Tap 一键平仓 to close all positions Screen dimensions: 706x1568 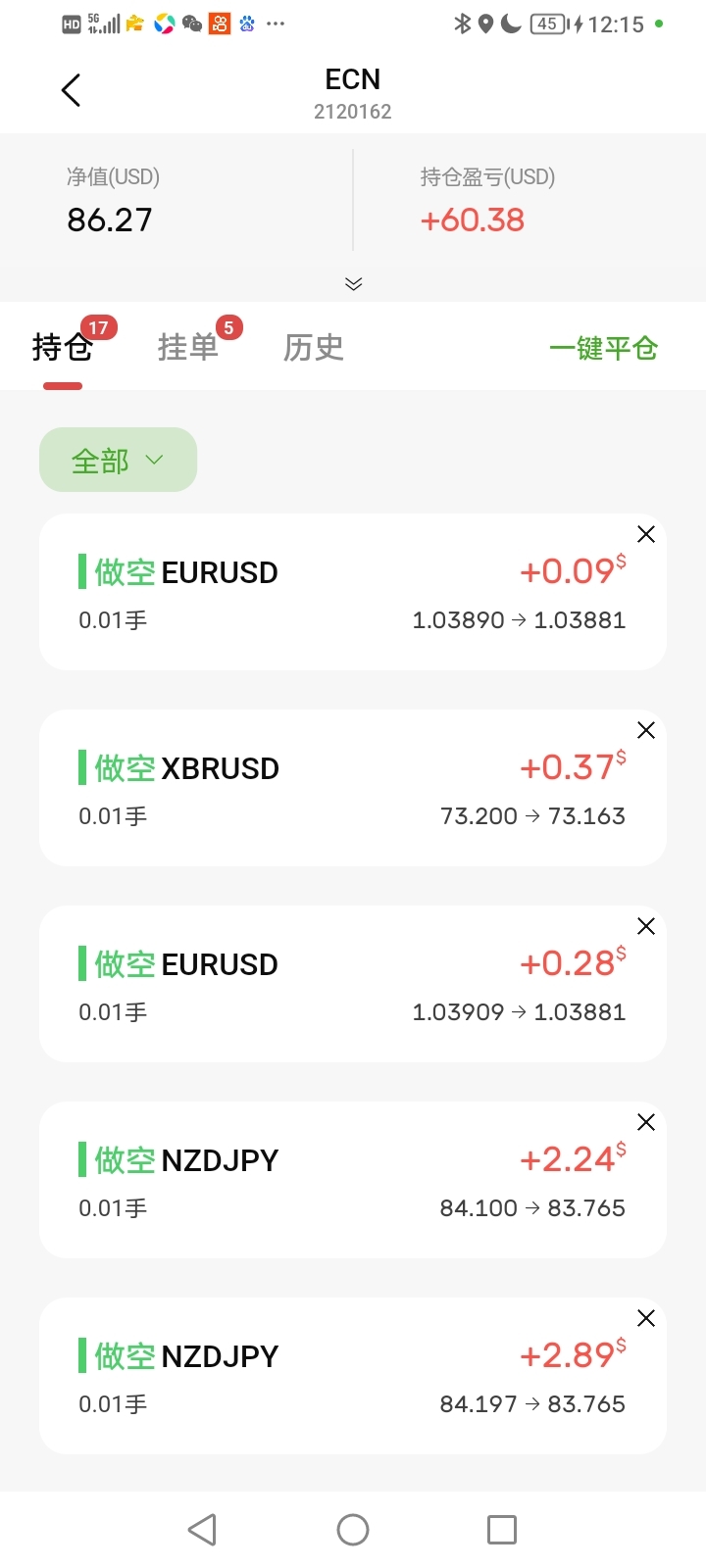(603, 348)
